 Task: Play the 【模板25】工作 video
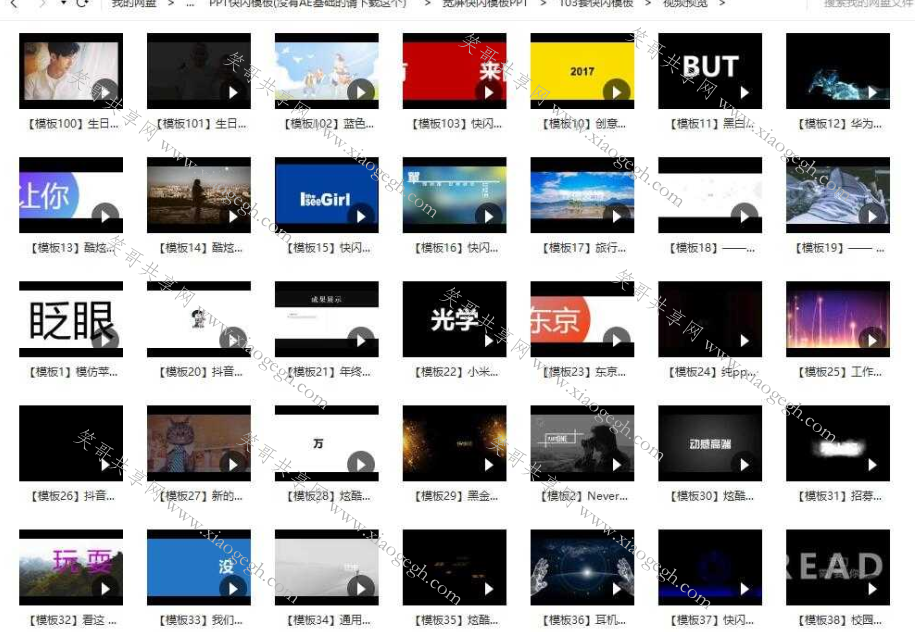[x=872, y=340]
